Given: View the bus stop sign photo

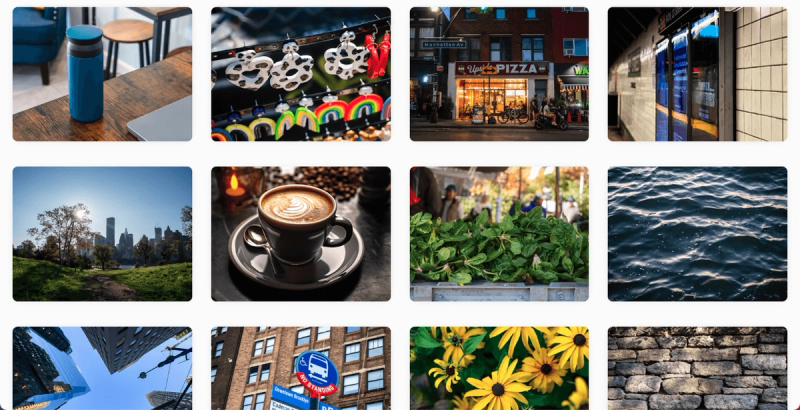Looking at the screenshot, I should tap(301, 368).
